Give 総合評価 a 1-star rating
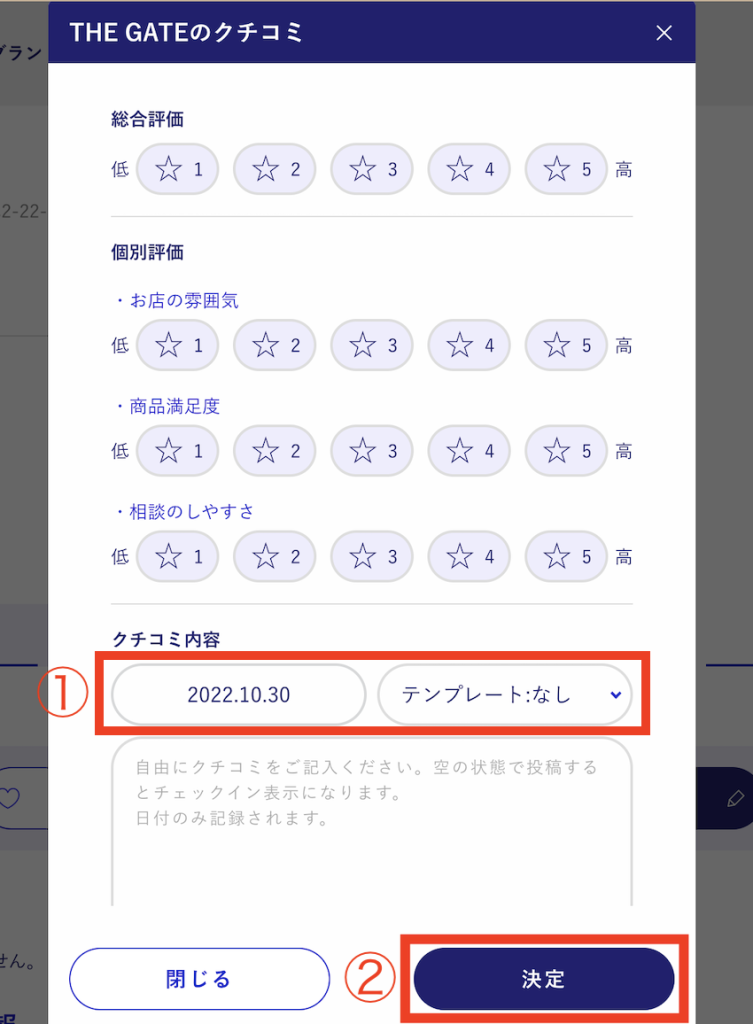The image size is (753, 1024). [179, 170]
